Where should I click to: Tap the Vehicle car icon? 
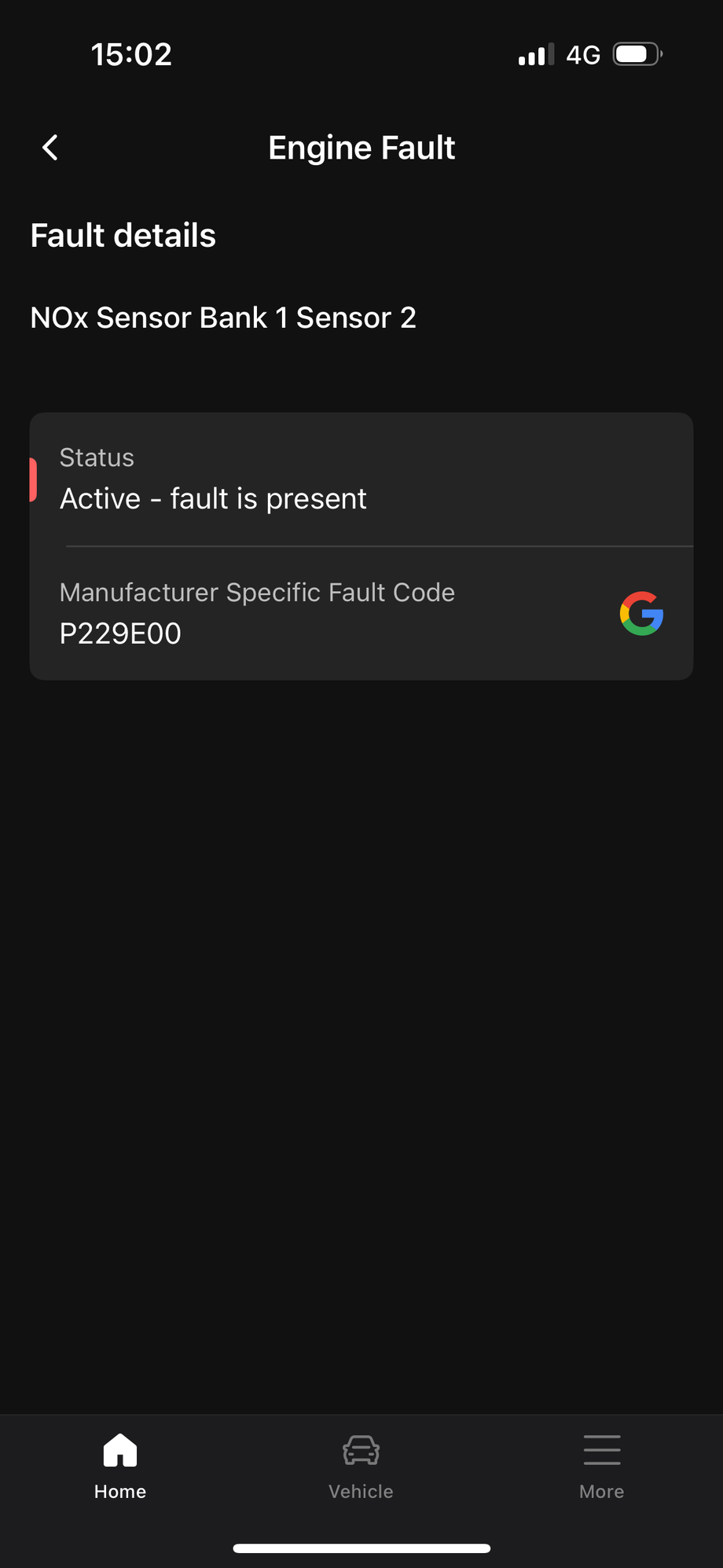tap(361, 1449)
